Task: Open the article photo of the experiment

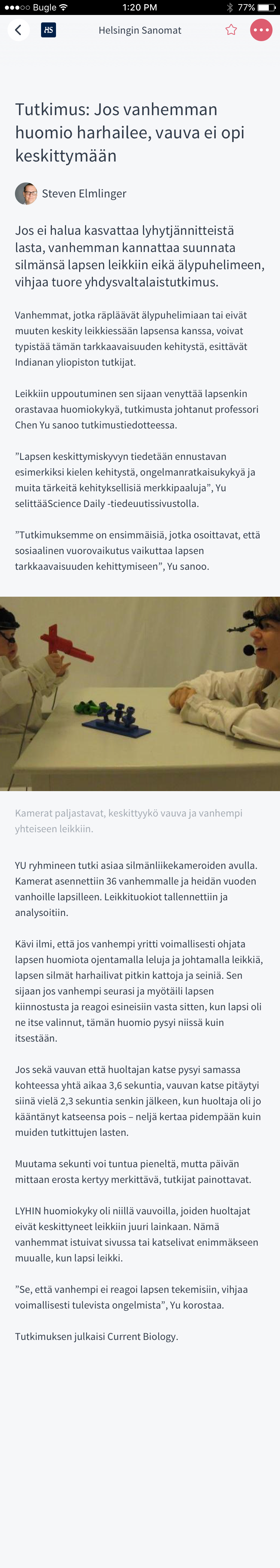Action: [140, 693]
